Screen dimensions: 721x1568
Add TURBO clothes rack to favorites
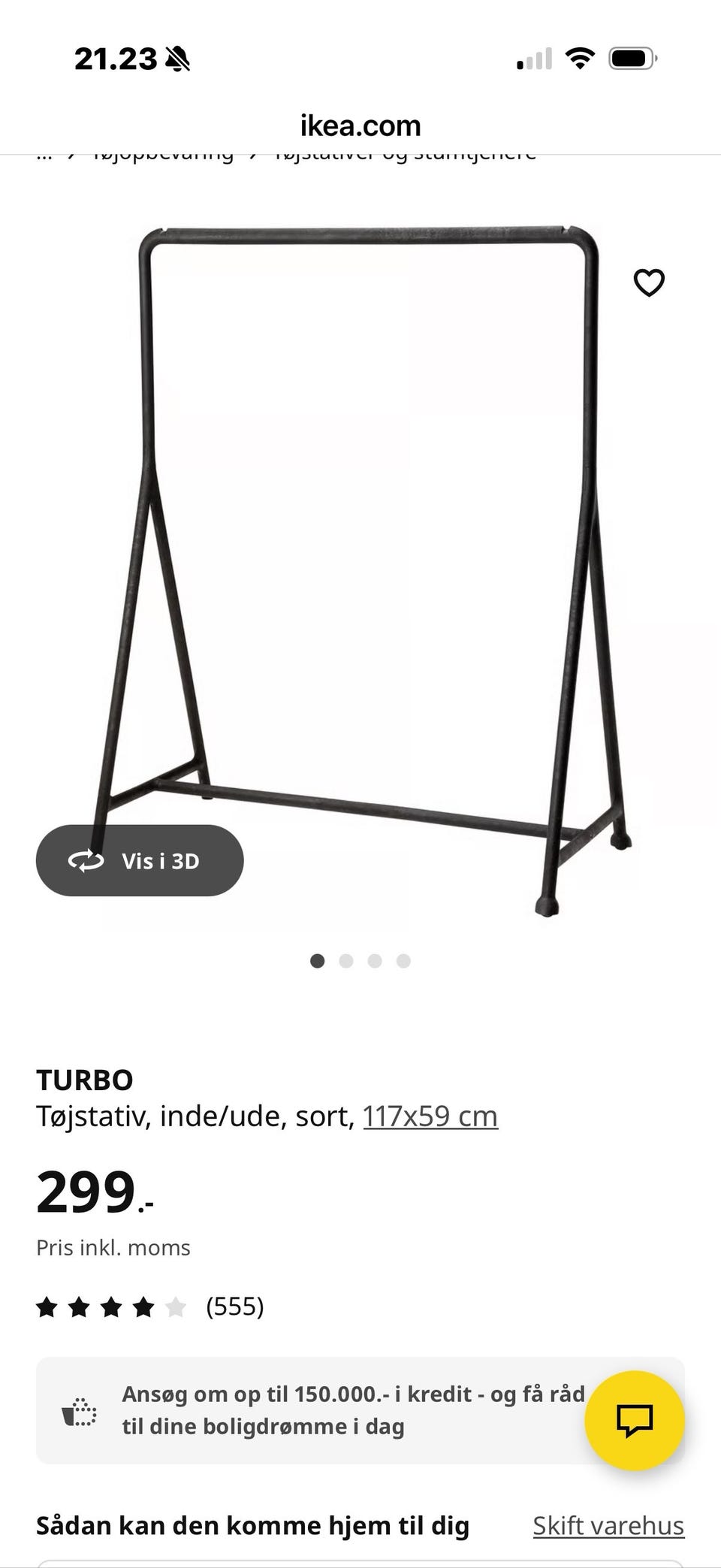pyautogui.click(x=649, y=283)
